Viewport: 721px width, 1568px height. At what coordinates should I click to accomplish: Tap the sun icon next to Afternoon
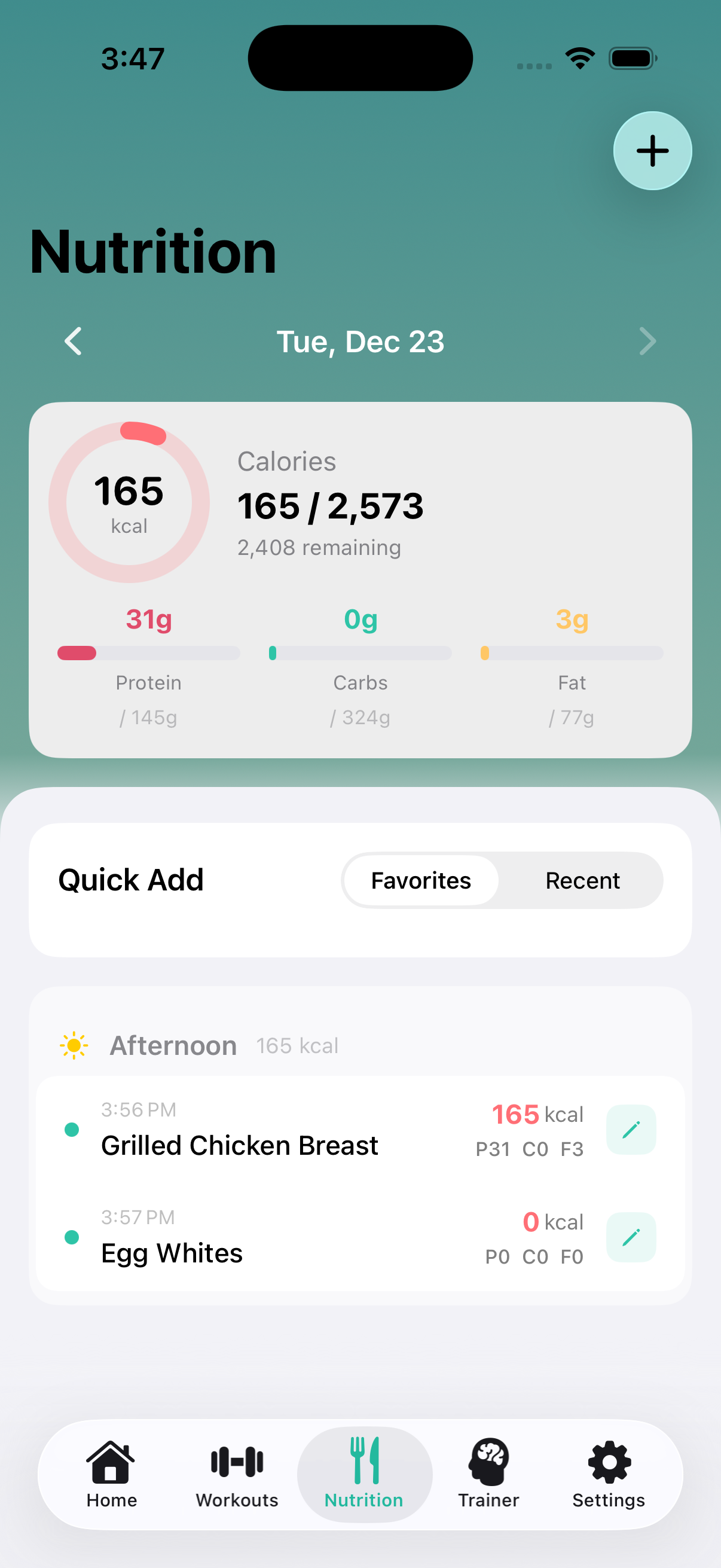coord(74,1044)
